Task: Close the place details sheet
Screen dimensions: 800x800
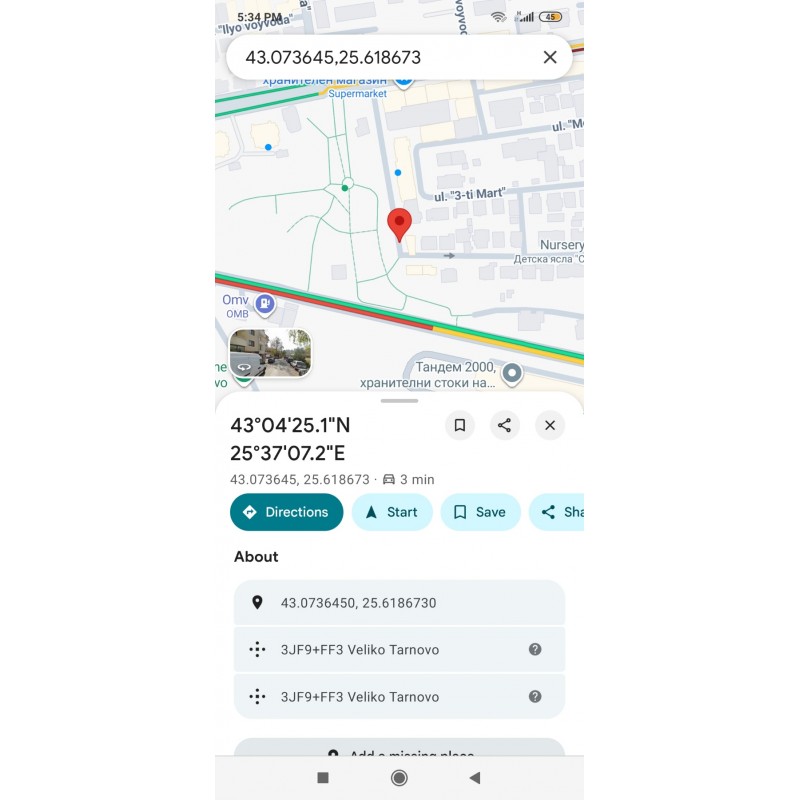Action: (549, 425)
